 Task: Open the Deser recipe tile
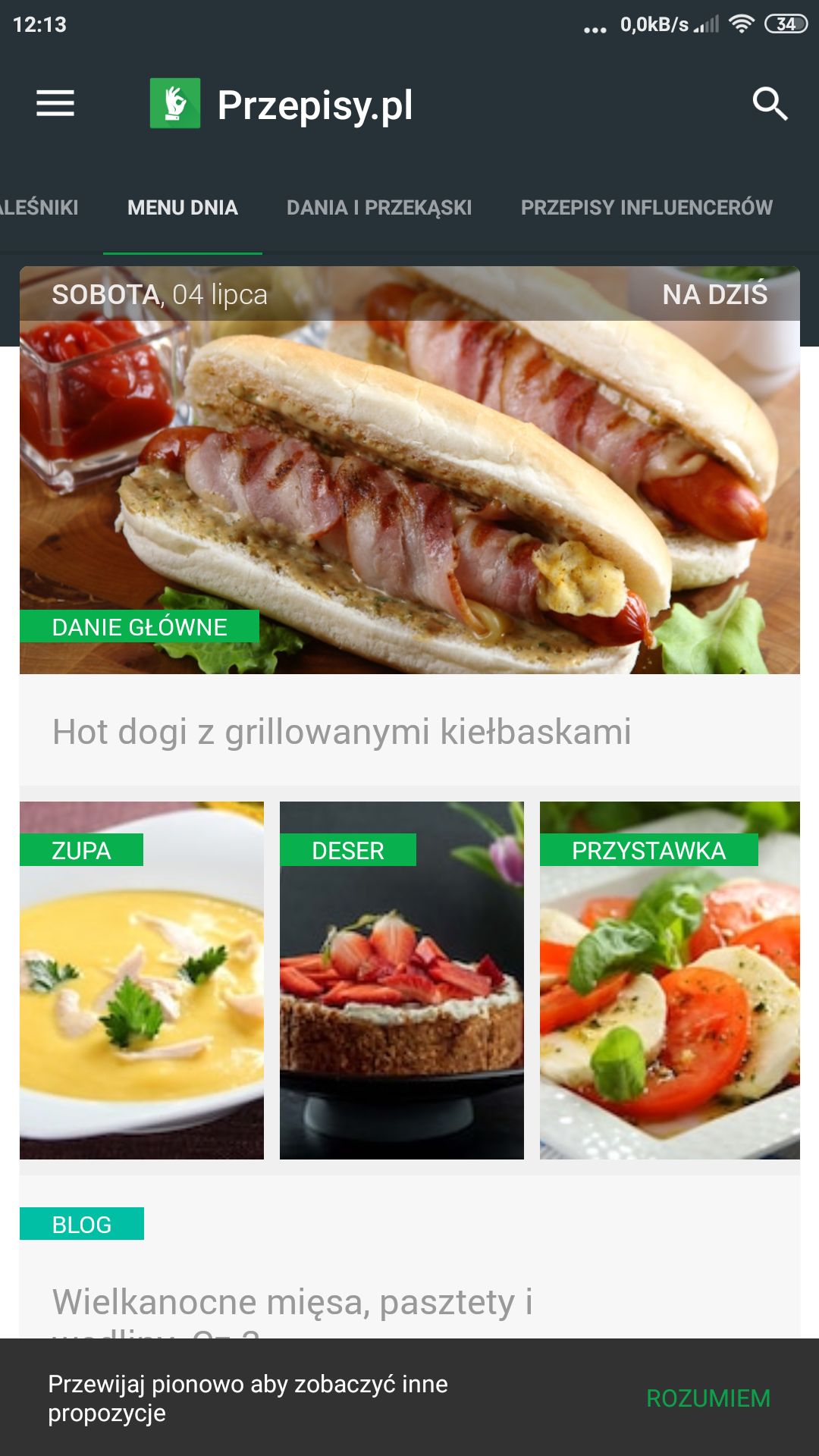tap(402, 980)
